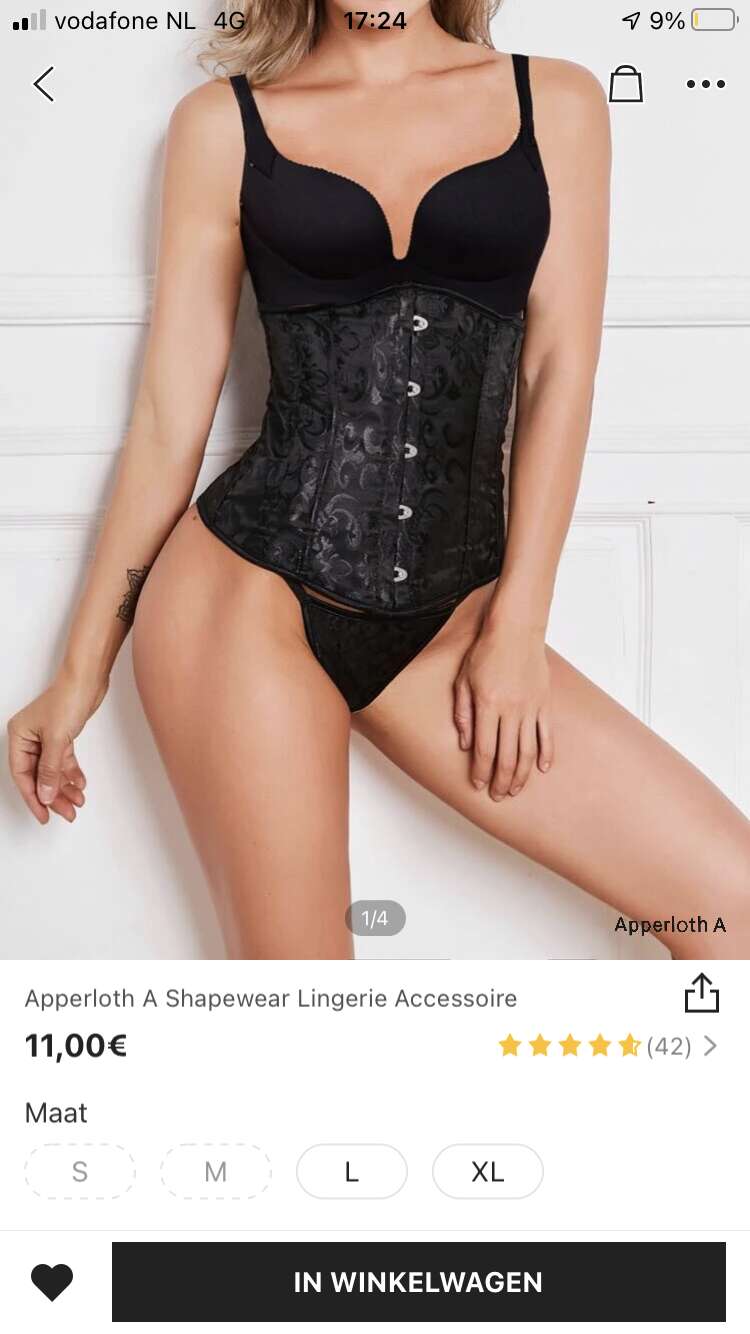
Task: Go back to the previous page
Action: [44, 85]
